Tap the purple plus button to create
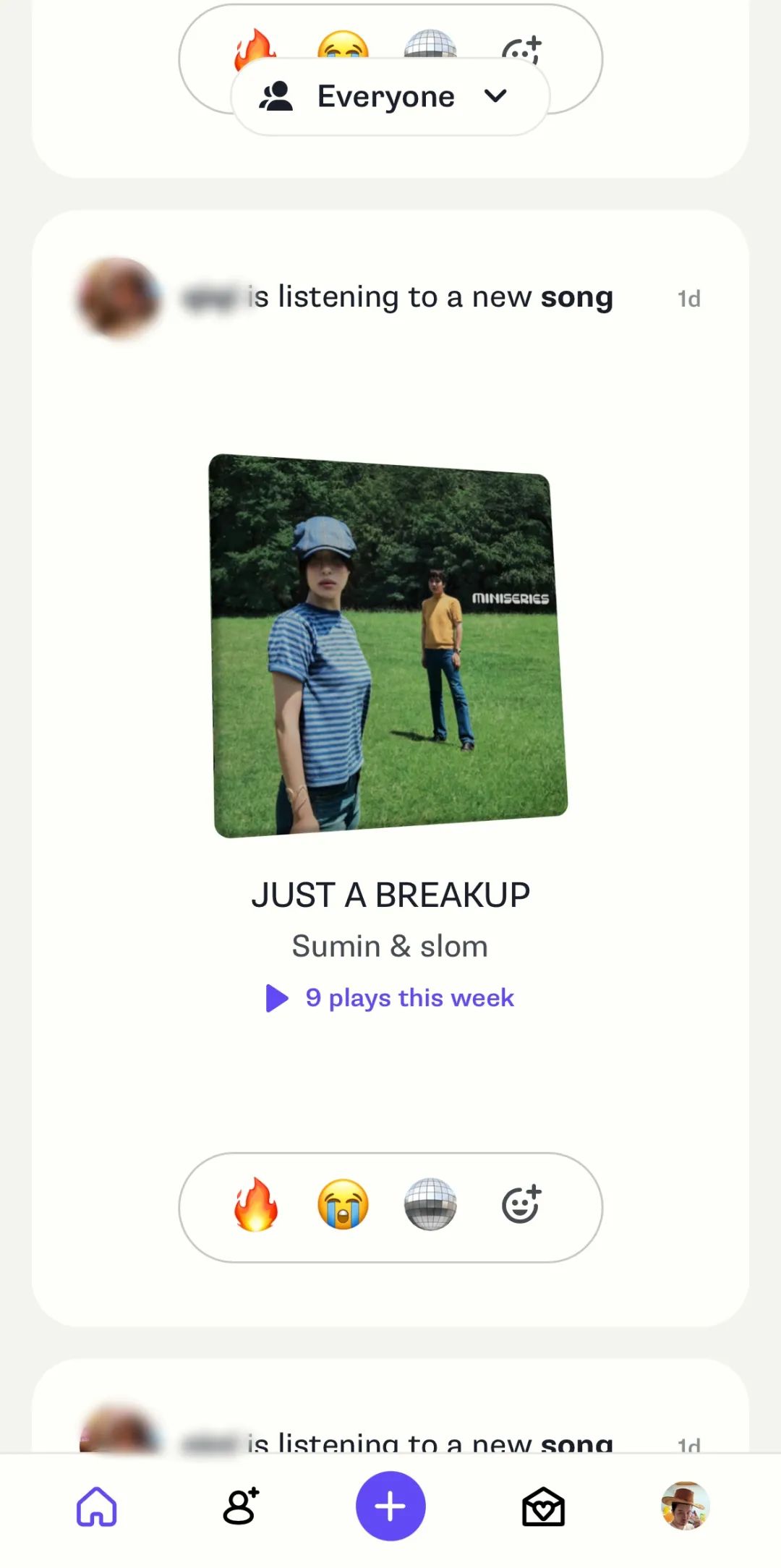781x1568 pixels. point(390,1507)
